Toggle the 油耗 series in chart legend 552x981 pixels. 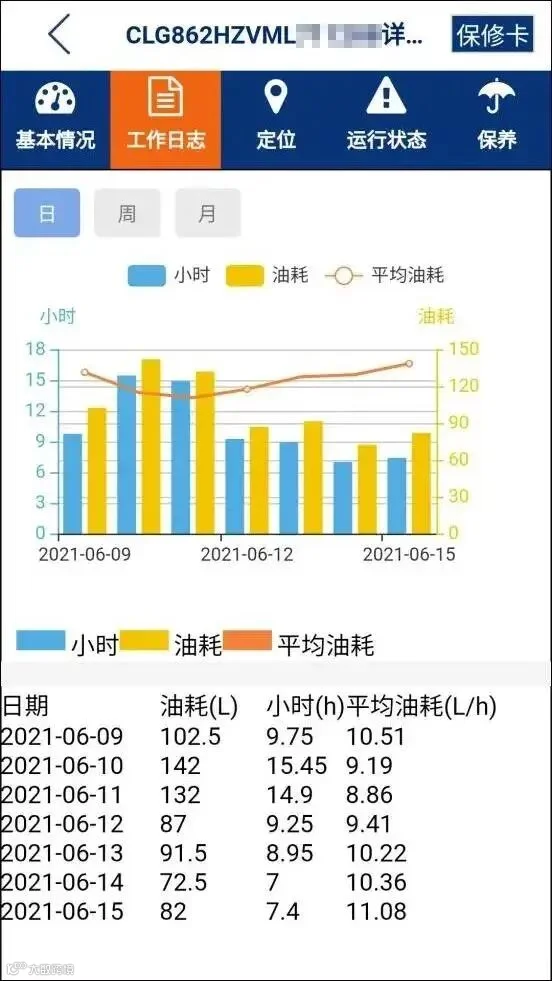268,275
